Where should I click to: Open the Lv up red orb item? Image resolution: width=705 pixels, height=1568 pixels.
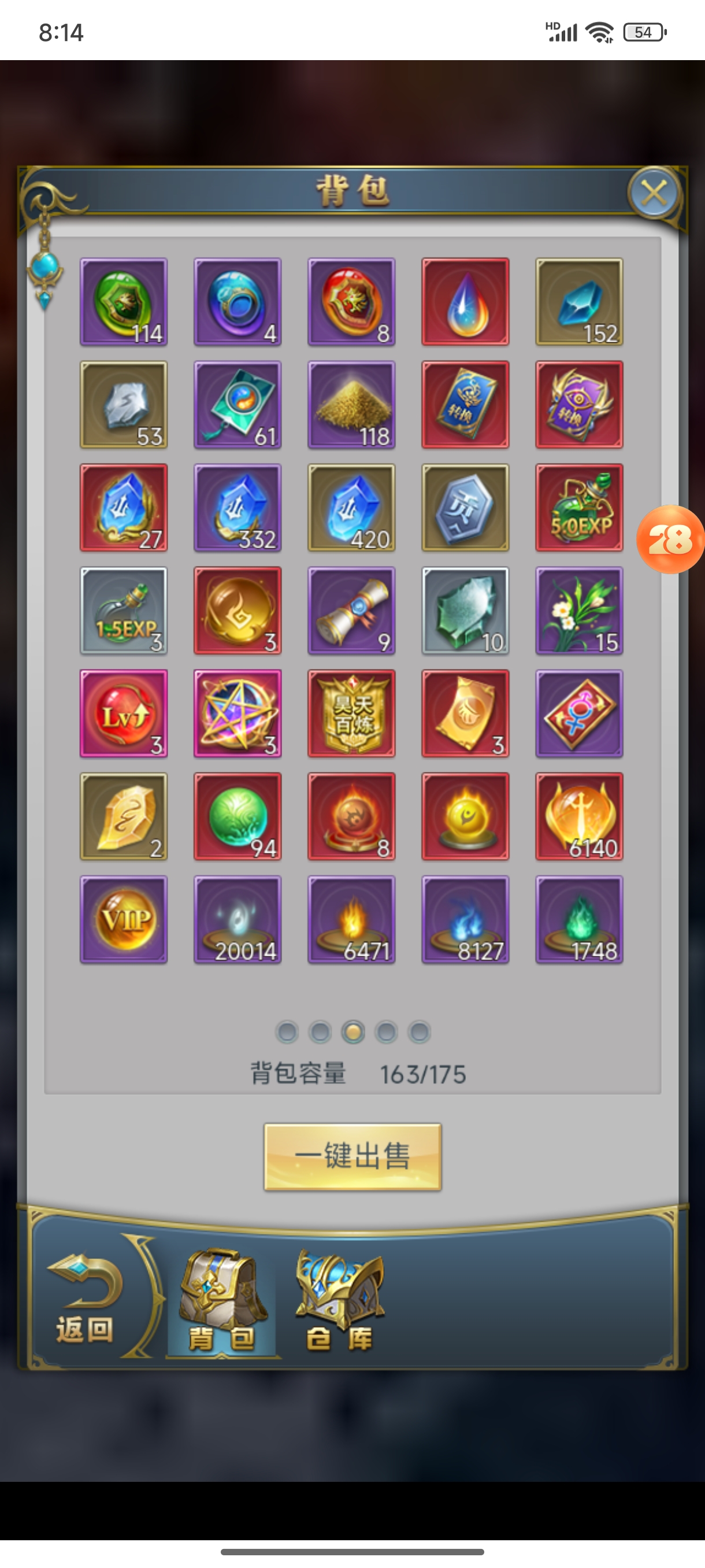(124, 713)
